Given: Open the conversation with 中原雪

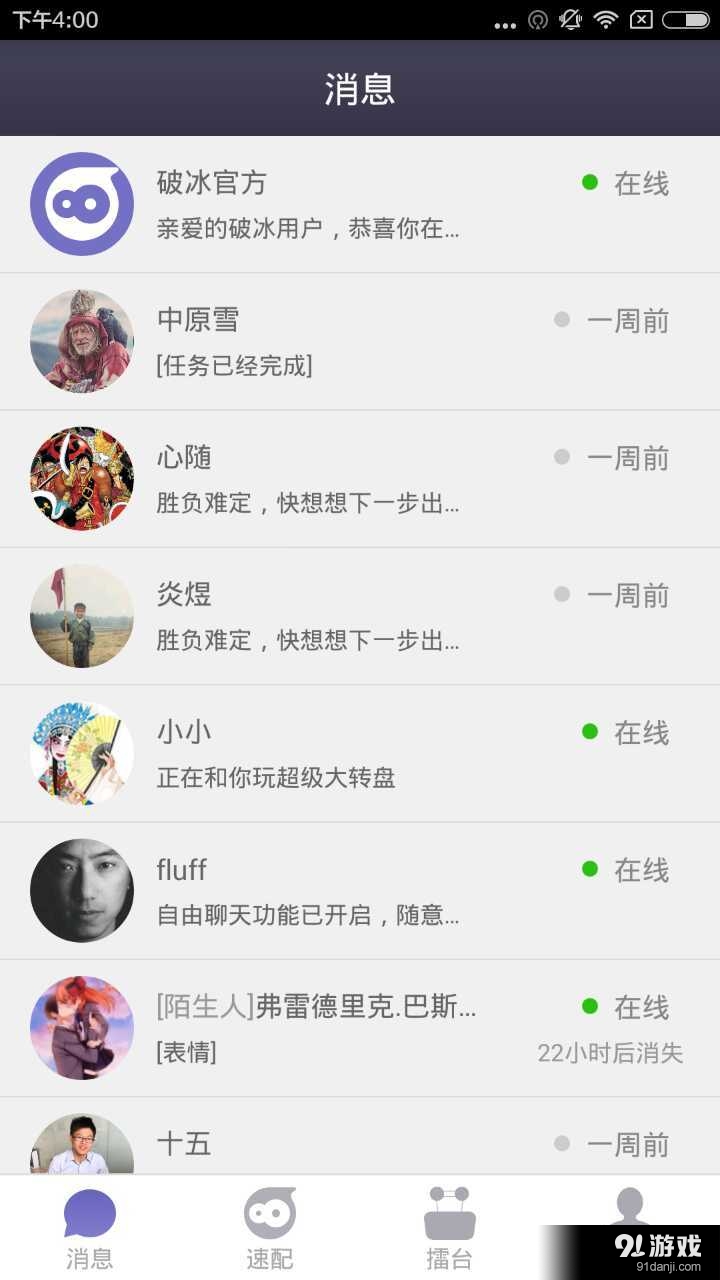Looking at the screenshot, I should (360, 341).
